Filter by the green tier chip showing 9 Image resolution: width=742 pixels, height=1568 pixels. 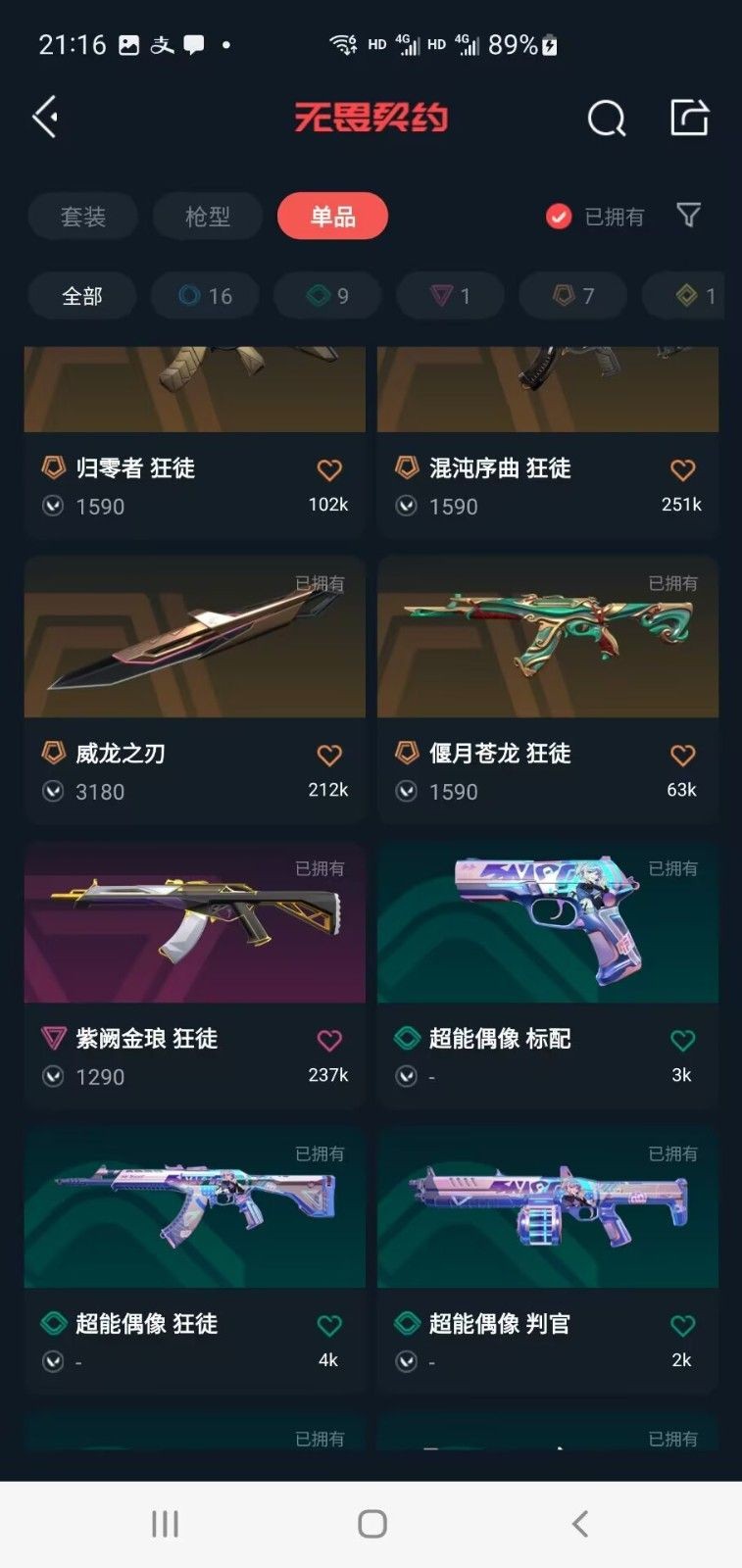[x=327, y=296]
